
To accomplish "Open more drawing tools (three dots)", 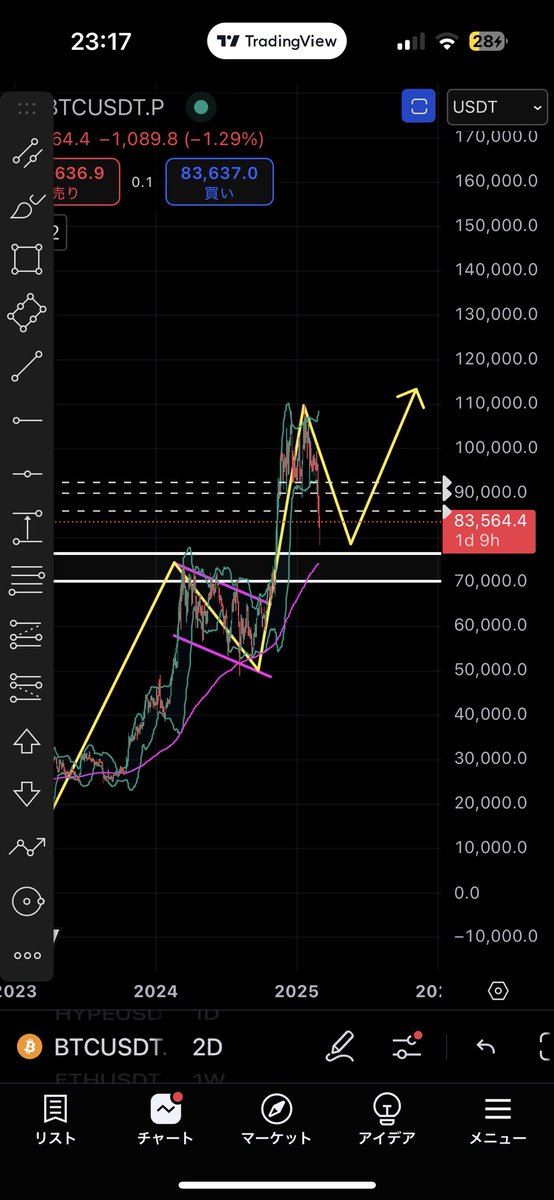I will click(x=27, y=955).
